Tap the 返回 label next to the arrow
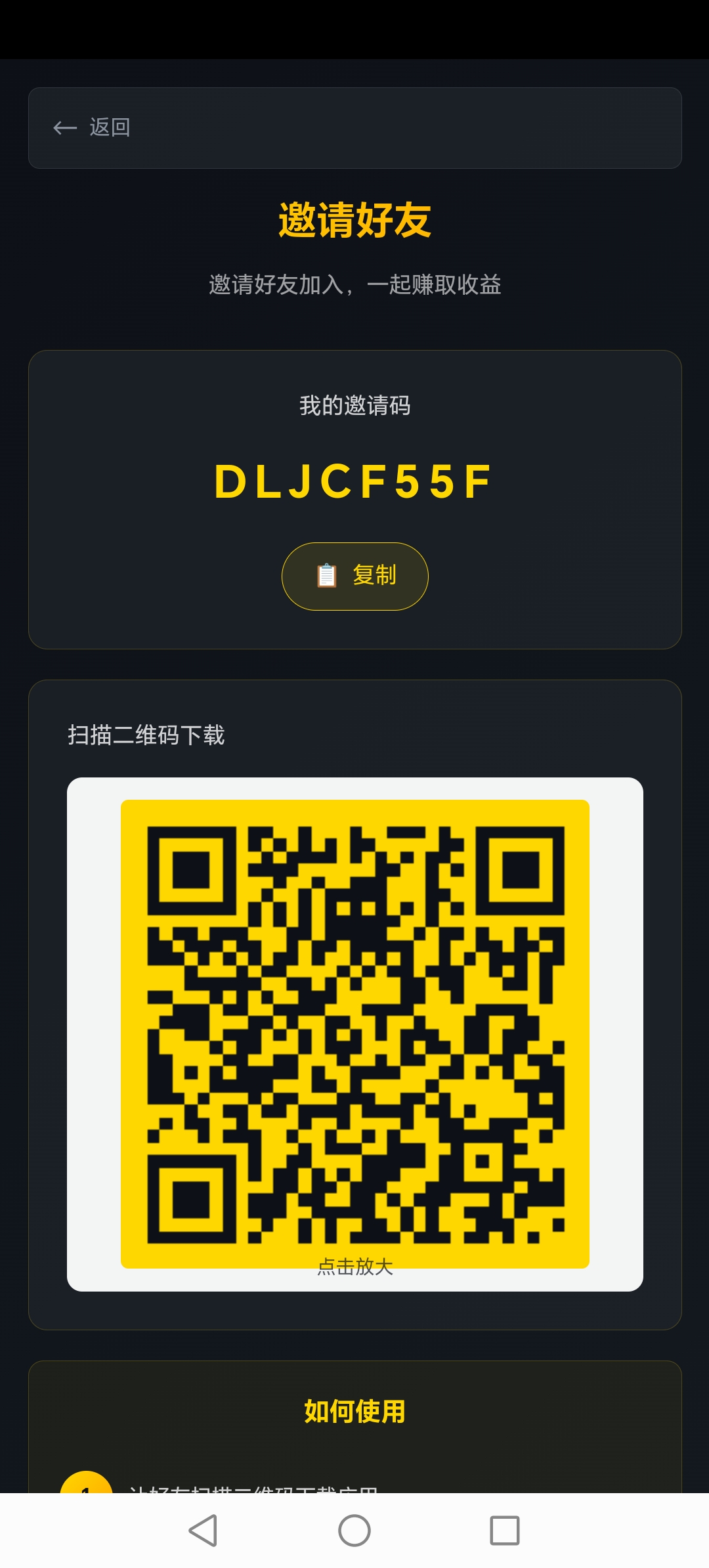709x1568 pixels. [x=110, y=127]
